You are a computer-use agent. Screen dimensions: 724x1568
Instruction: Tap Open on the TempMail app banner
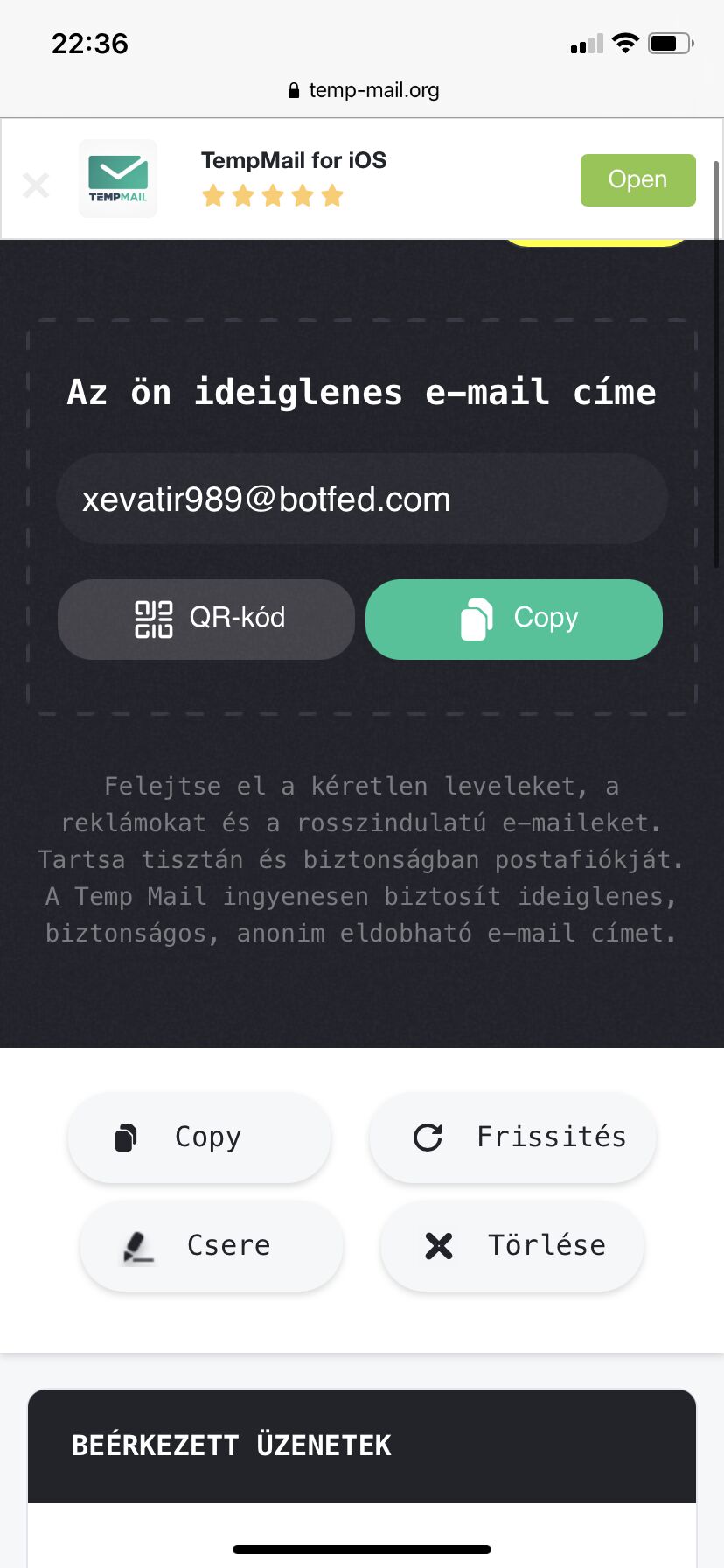[637, 180]
